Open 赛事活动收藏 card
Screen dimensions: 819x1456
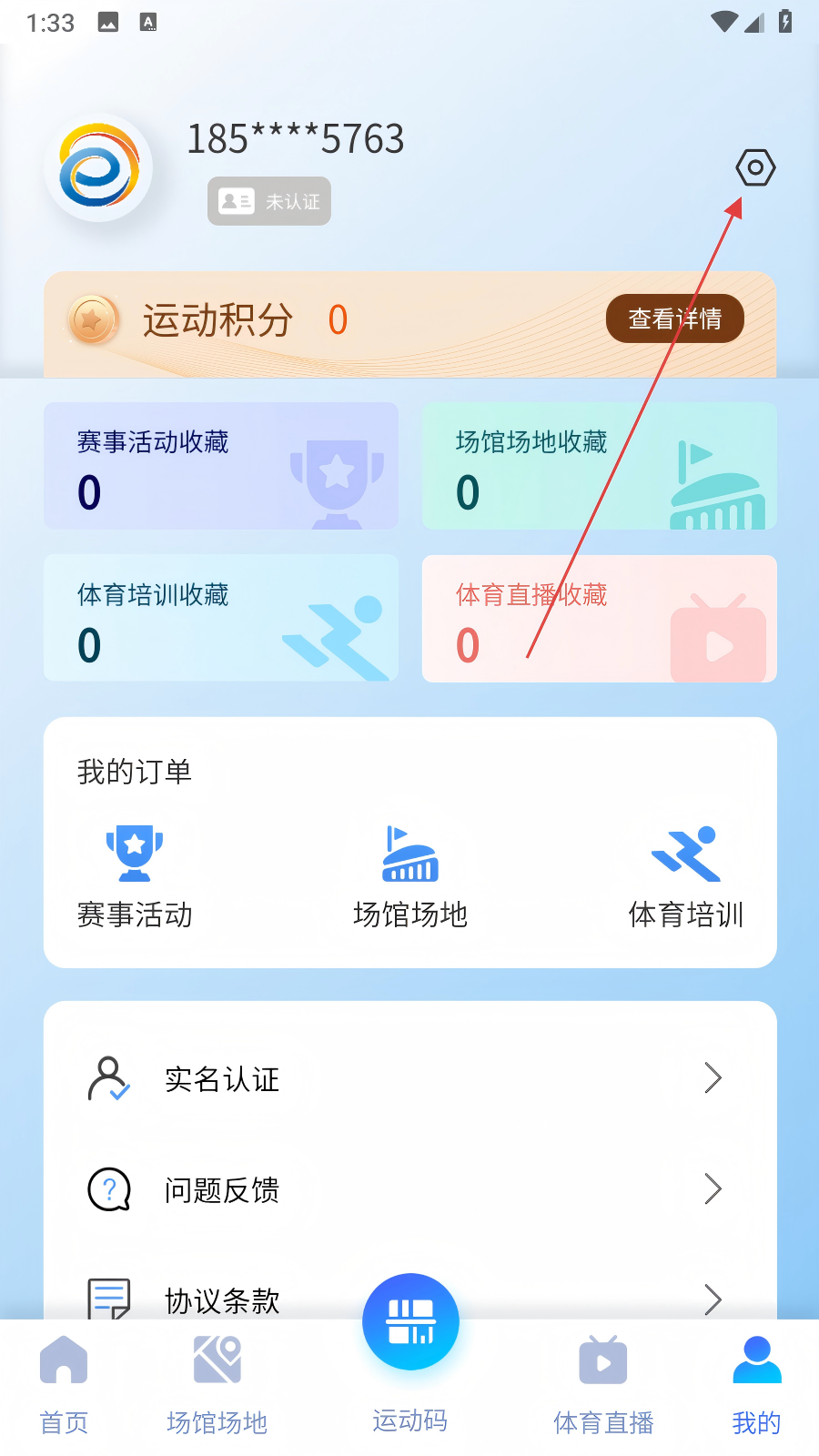(x=221, y=466)
